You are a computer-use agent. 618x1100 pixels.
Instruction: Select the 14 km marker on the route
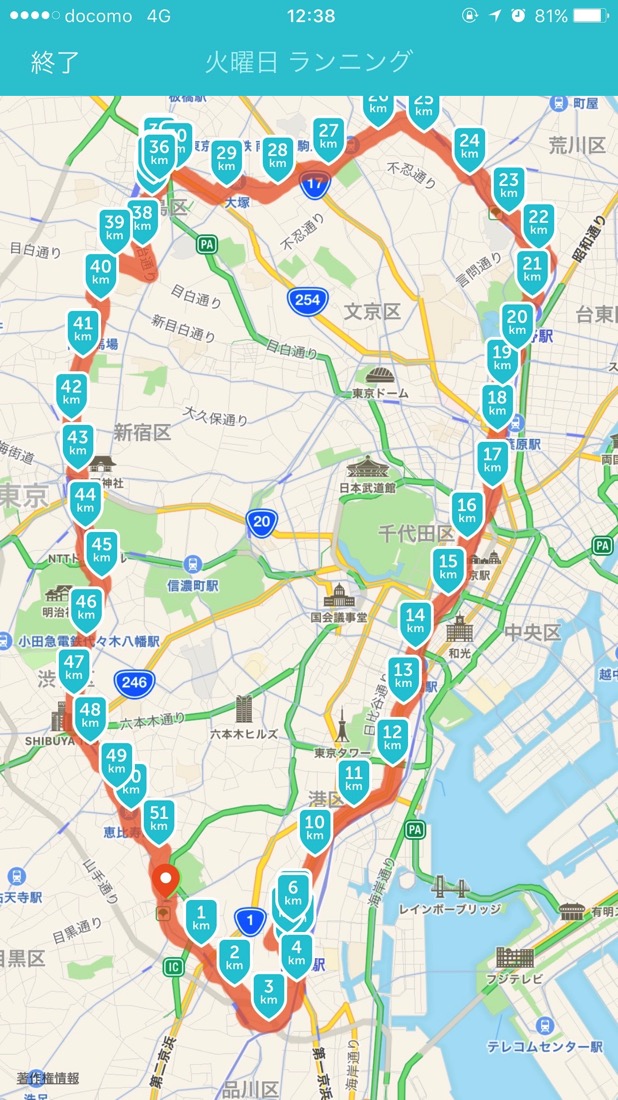point(415,621)
